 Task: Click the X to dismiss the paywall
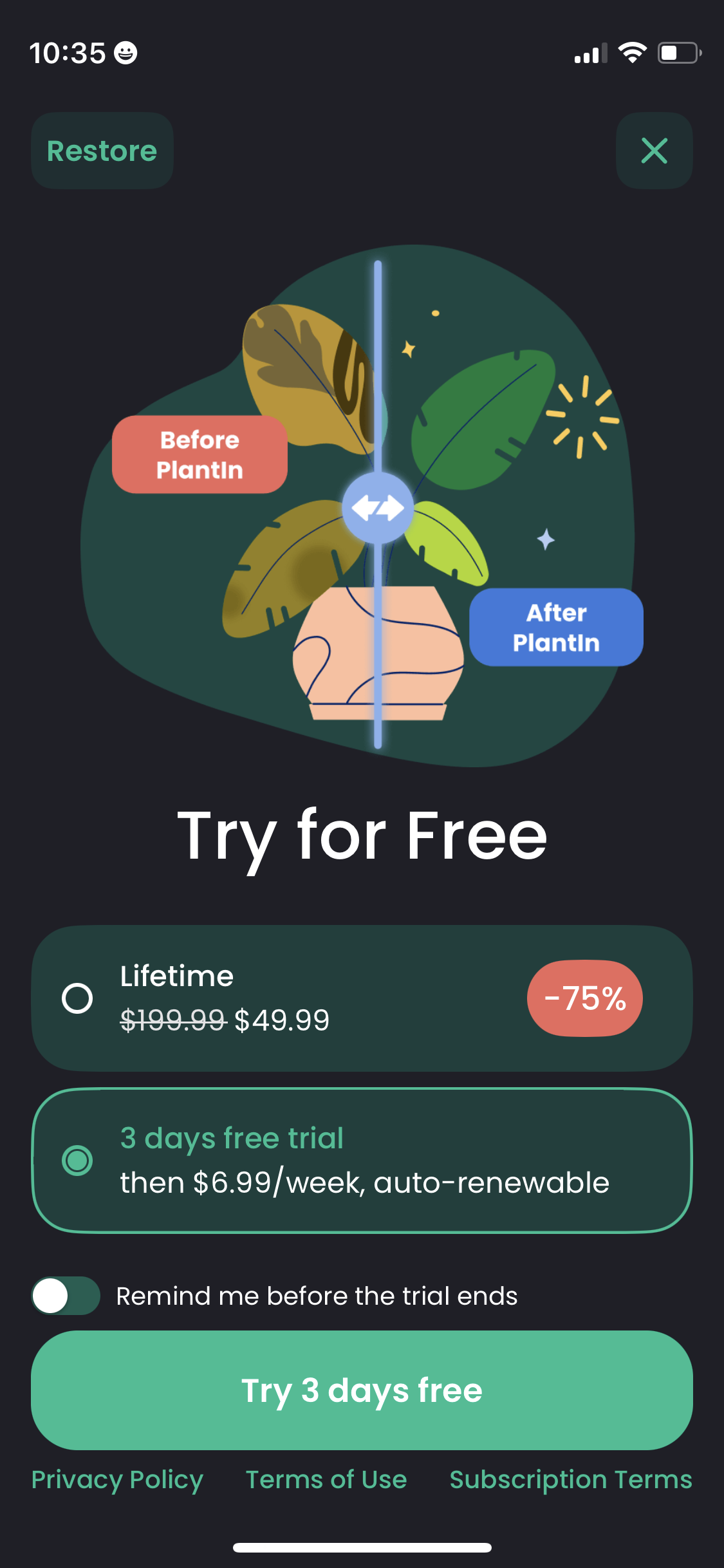click(654, 151)
